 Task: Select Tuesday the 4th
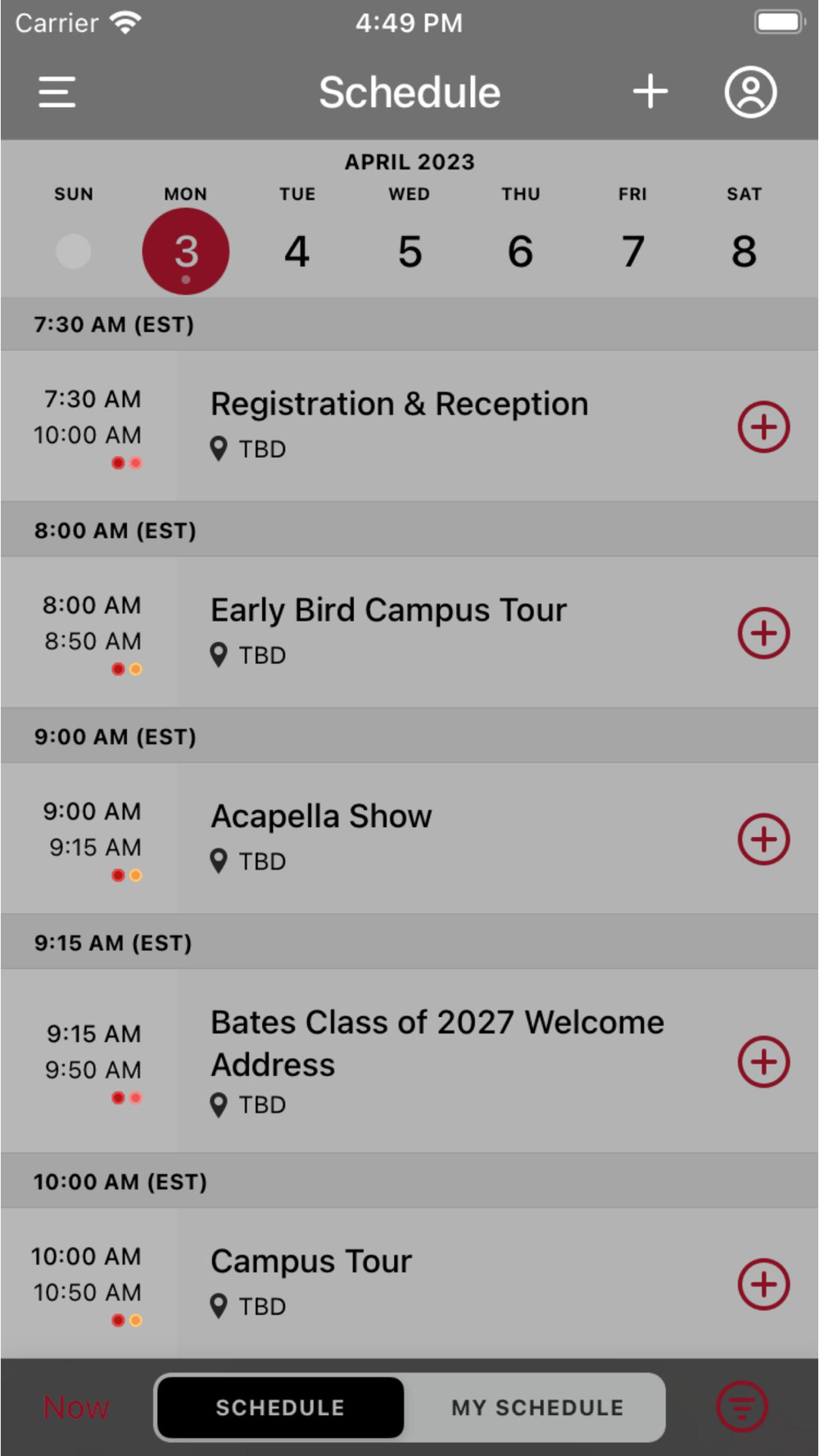tap(297, 251)
